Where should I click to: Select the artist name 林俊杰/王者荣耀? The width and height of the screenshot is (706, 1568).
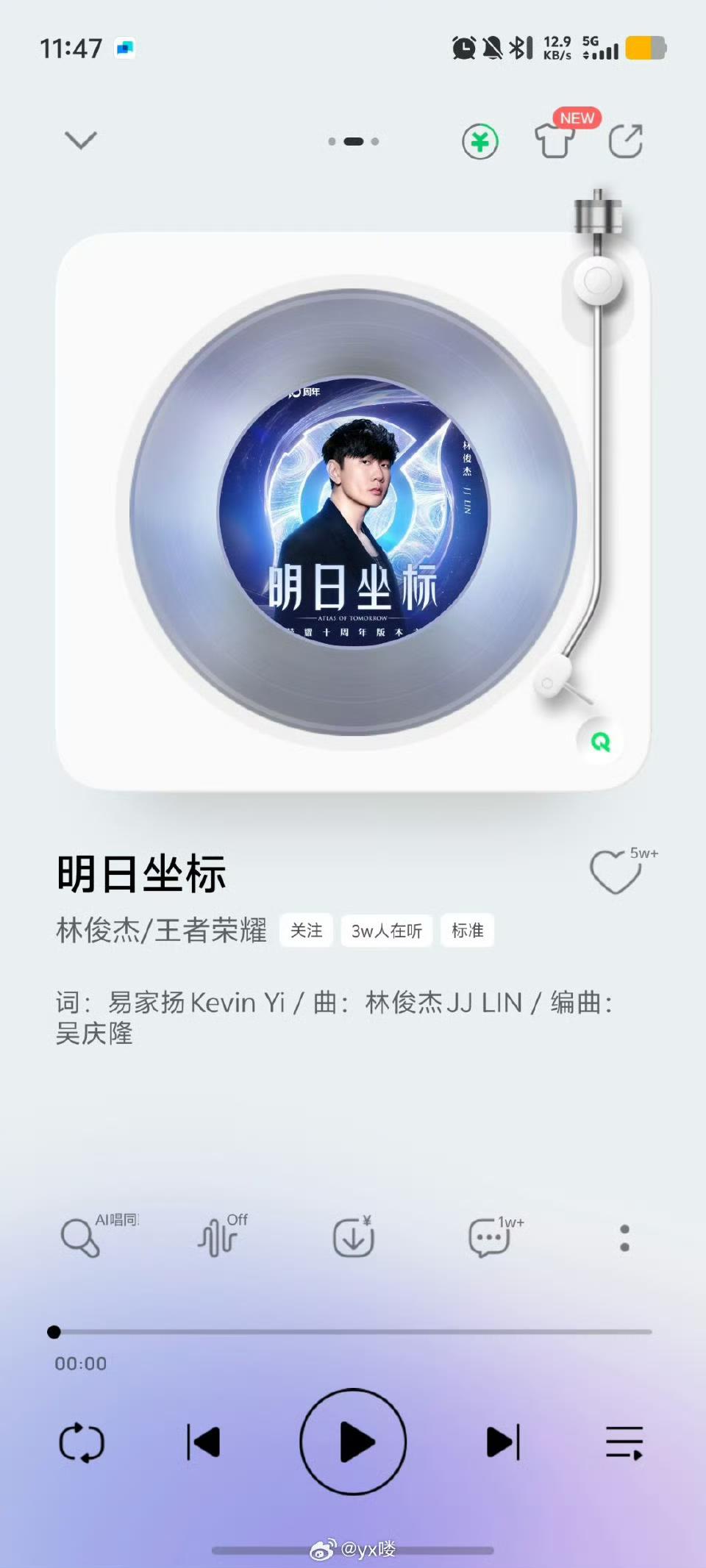(x=162, y=931)
